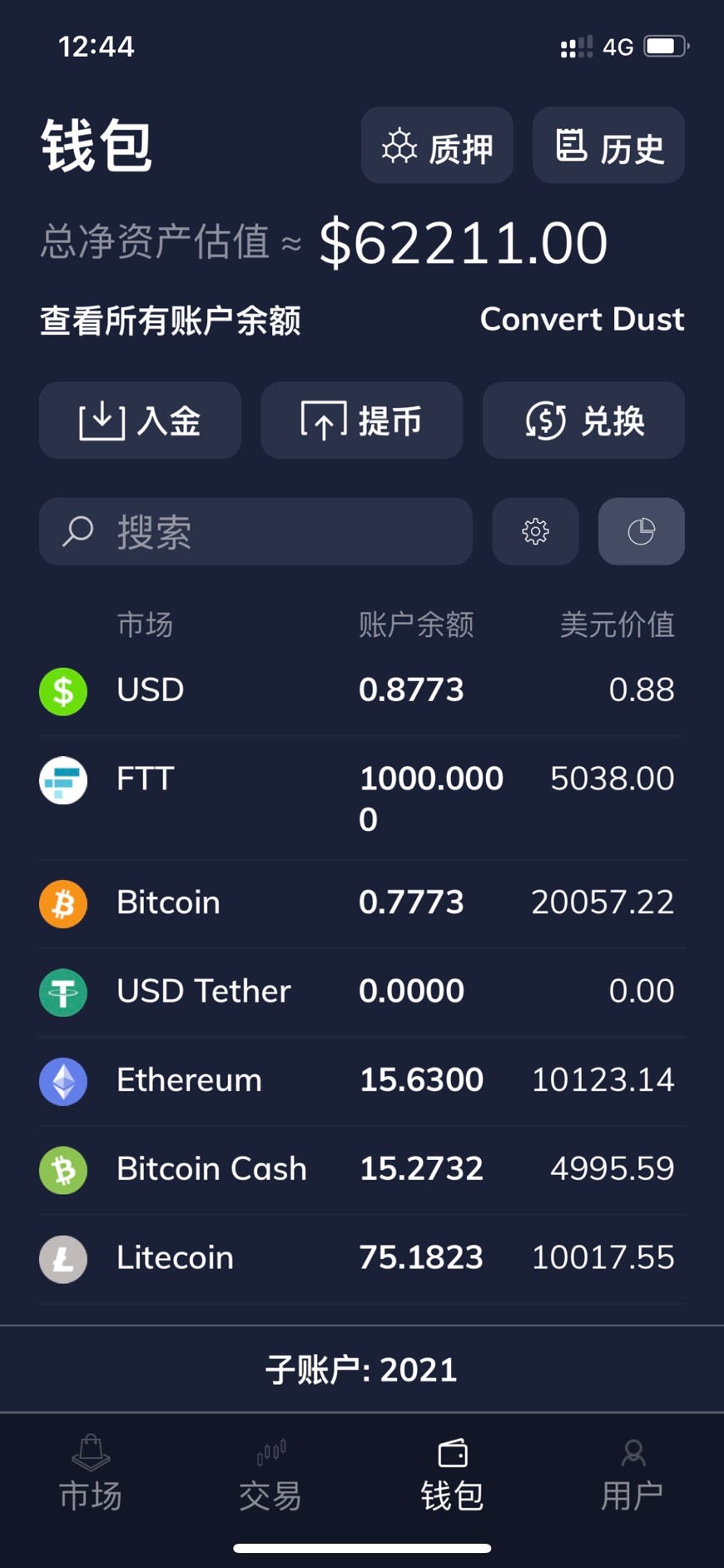Open 查看所有账户余额 to view all balances

click(171, 320)
